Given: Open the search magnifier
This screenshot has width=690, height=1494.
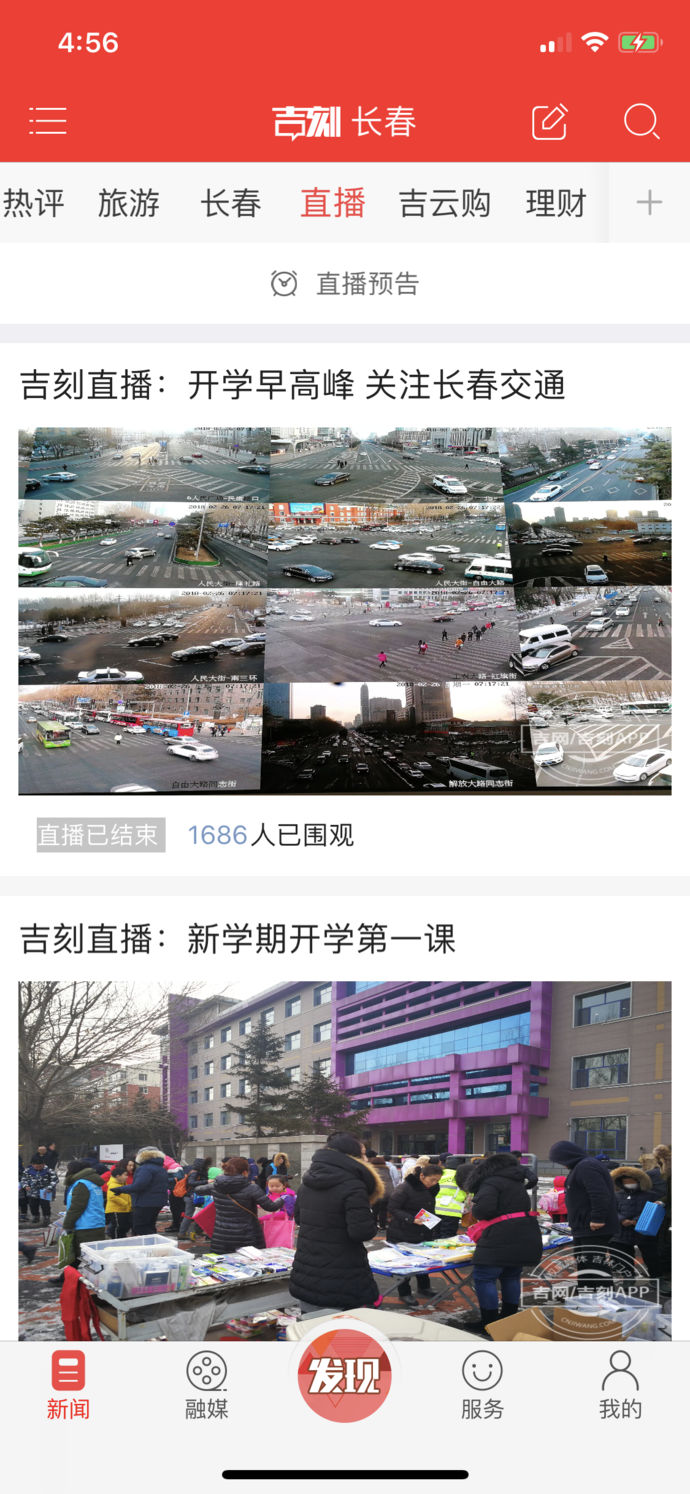Looking at the screenshot, I should coord(641,122).
